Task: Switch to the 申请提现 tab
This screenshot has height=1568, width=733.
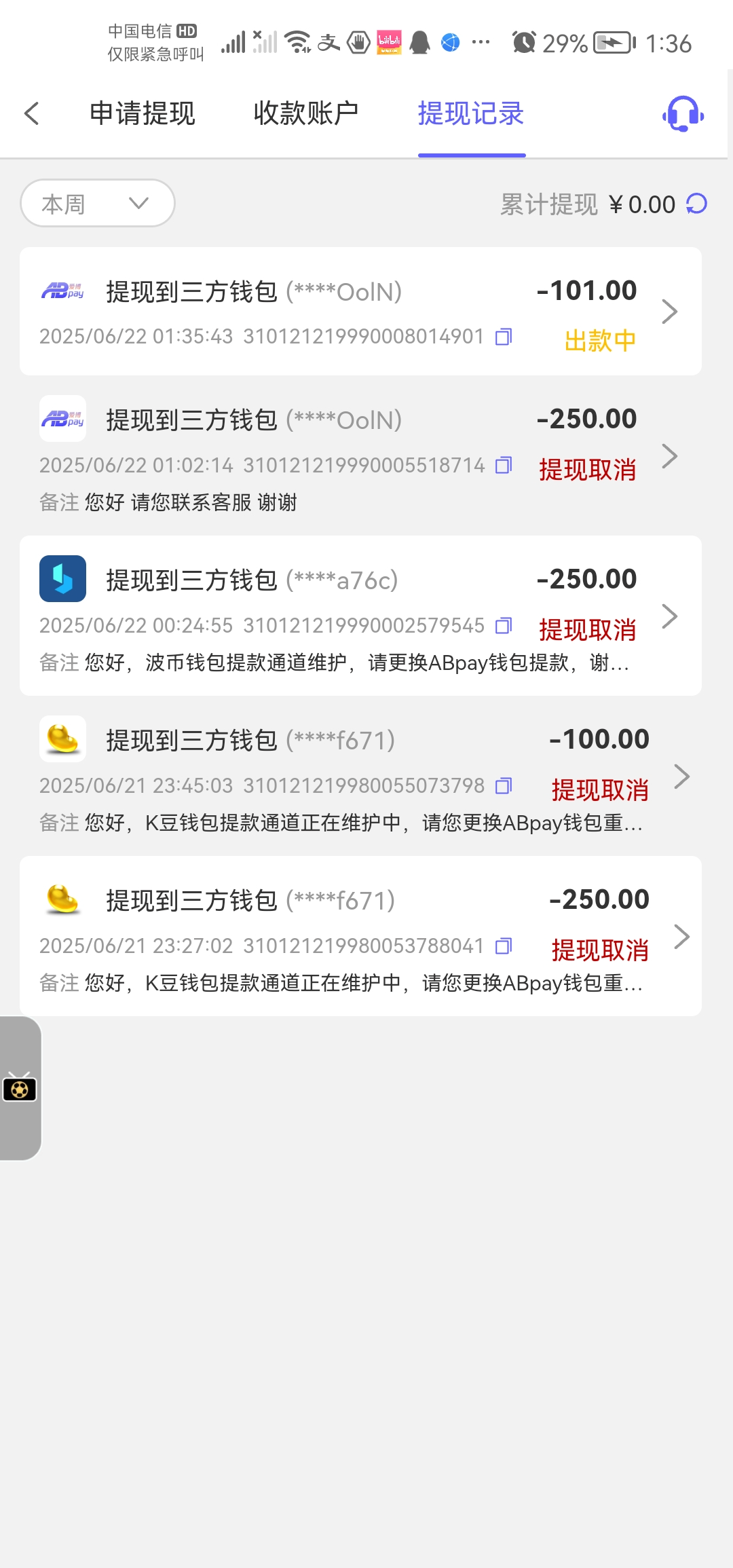Action: pos(143,113)
